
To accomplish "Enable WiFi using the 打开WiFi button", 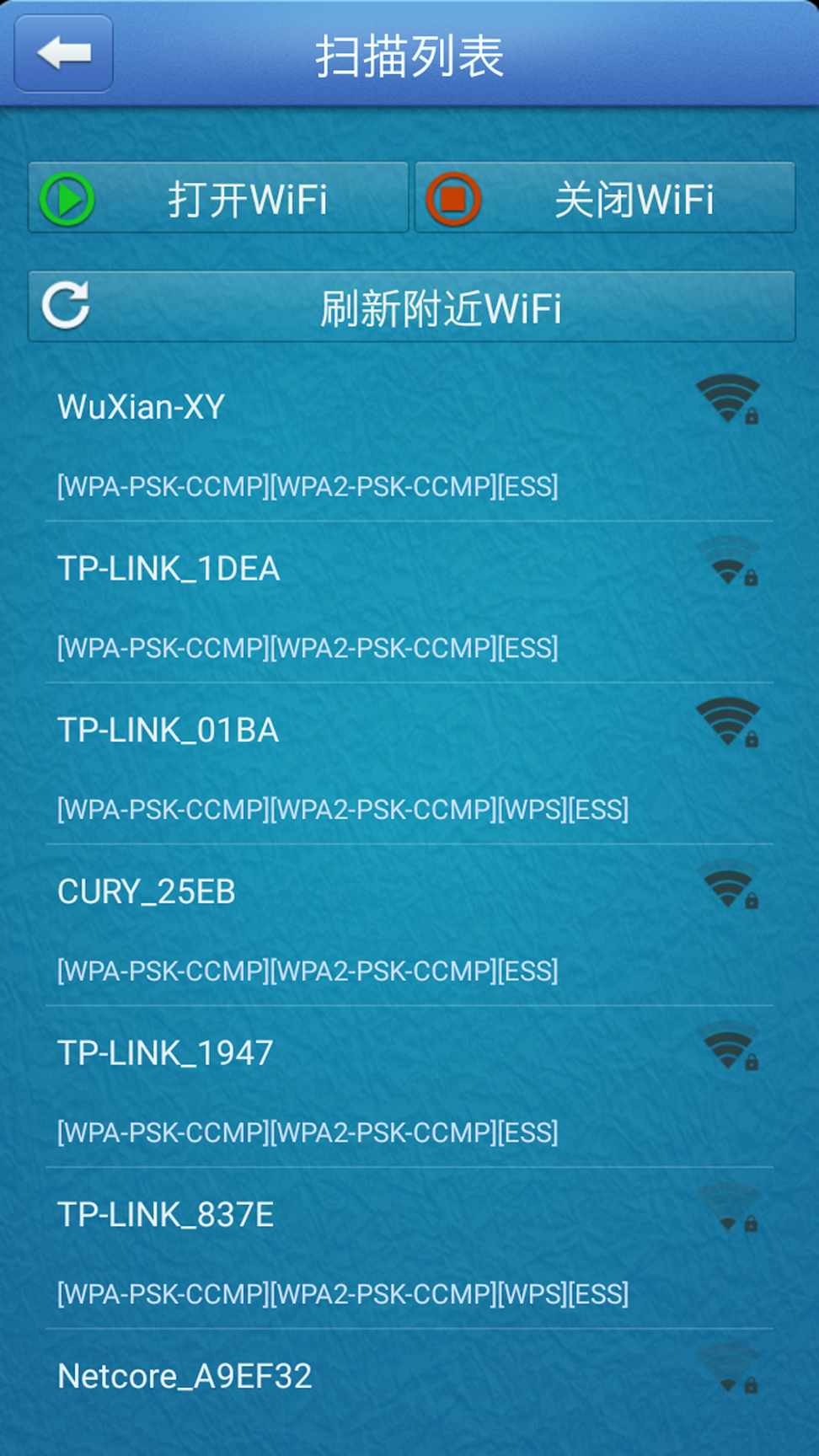I will tap(217, 198).
